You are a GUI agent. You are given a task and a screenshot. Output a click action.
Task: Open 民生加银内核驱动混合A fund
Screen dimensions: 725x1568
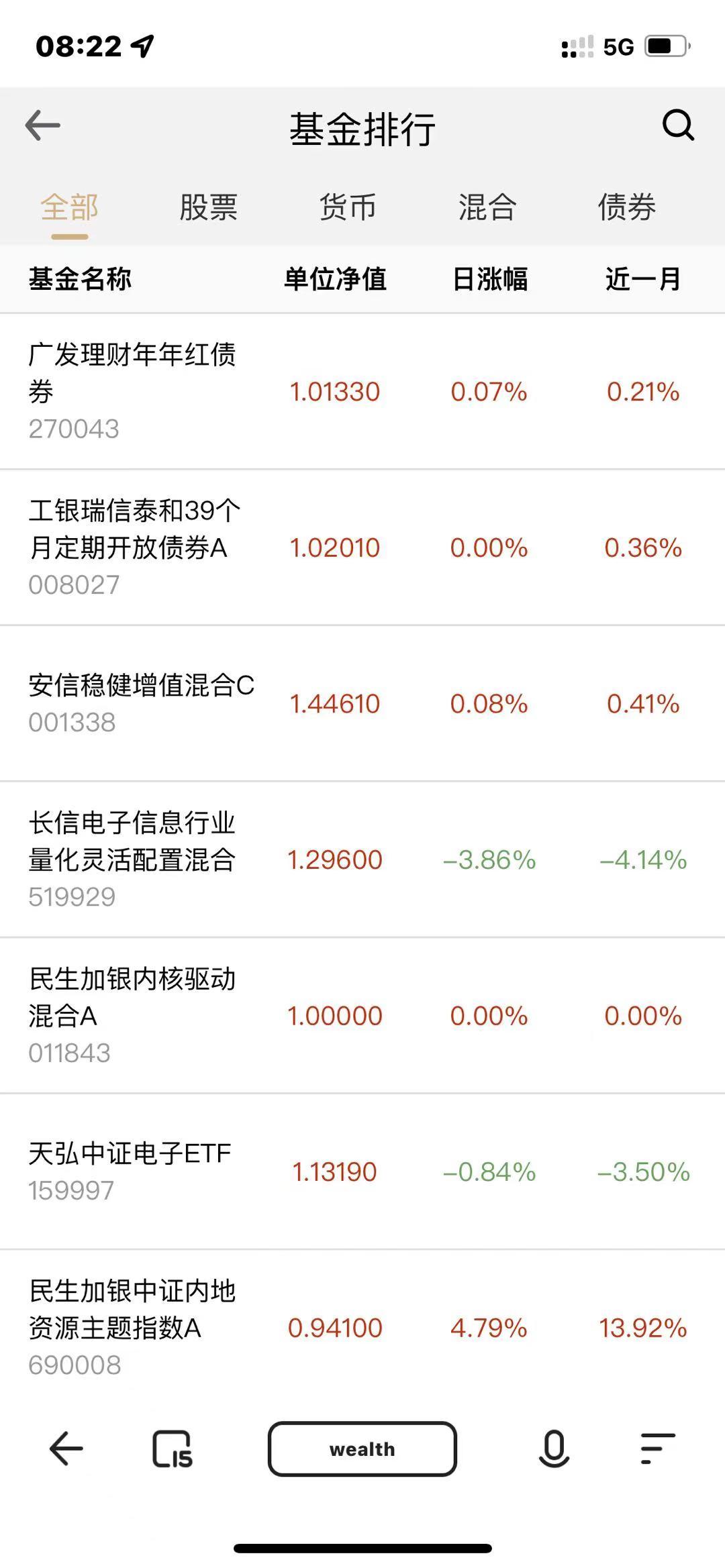[x=362, y=1016]
